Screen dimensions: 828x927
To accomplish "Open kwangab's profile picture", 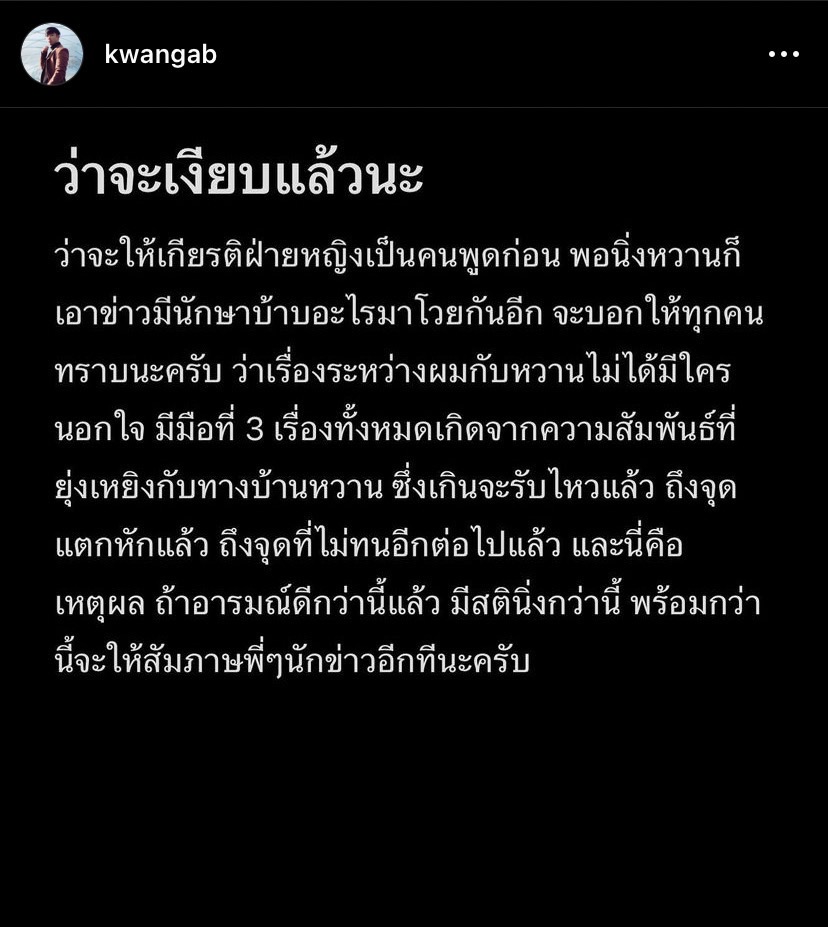I will [52, 54].
